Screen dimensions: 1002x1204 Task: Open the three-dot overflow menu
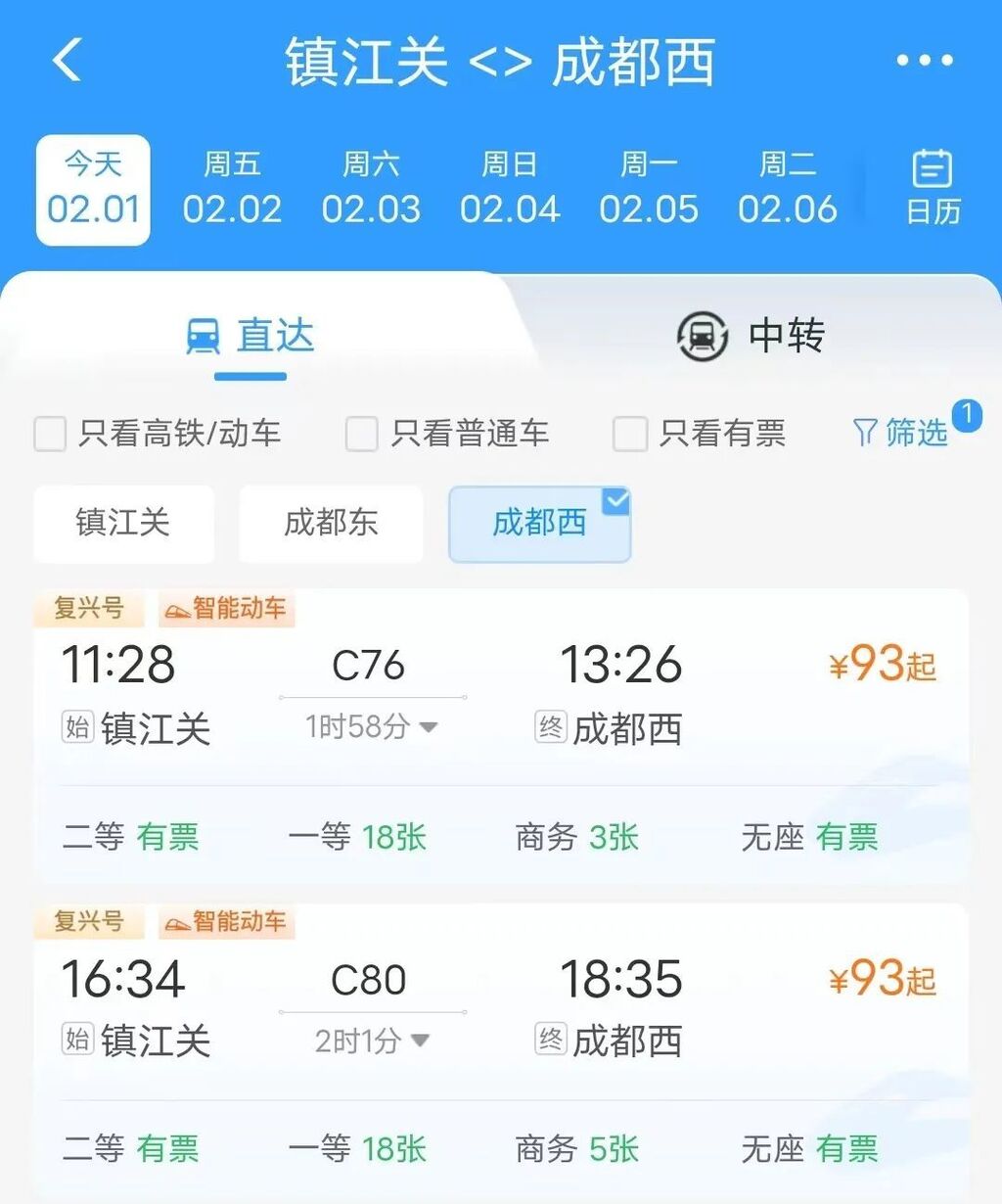click(924, 61)
